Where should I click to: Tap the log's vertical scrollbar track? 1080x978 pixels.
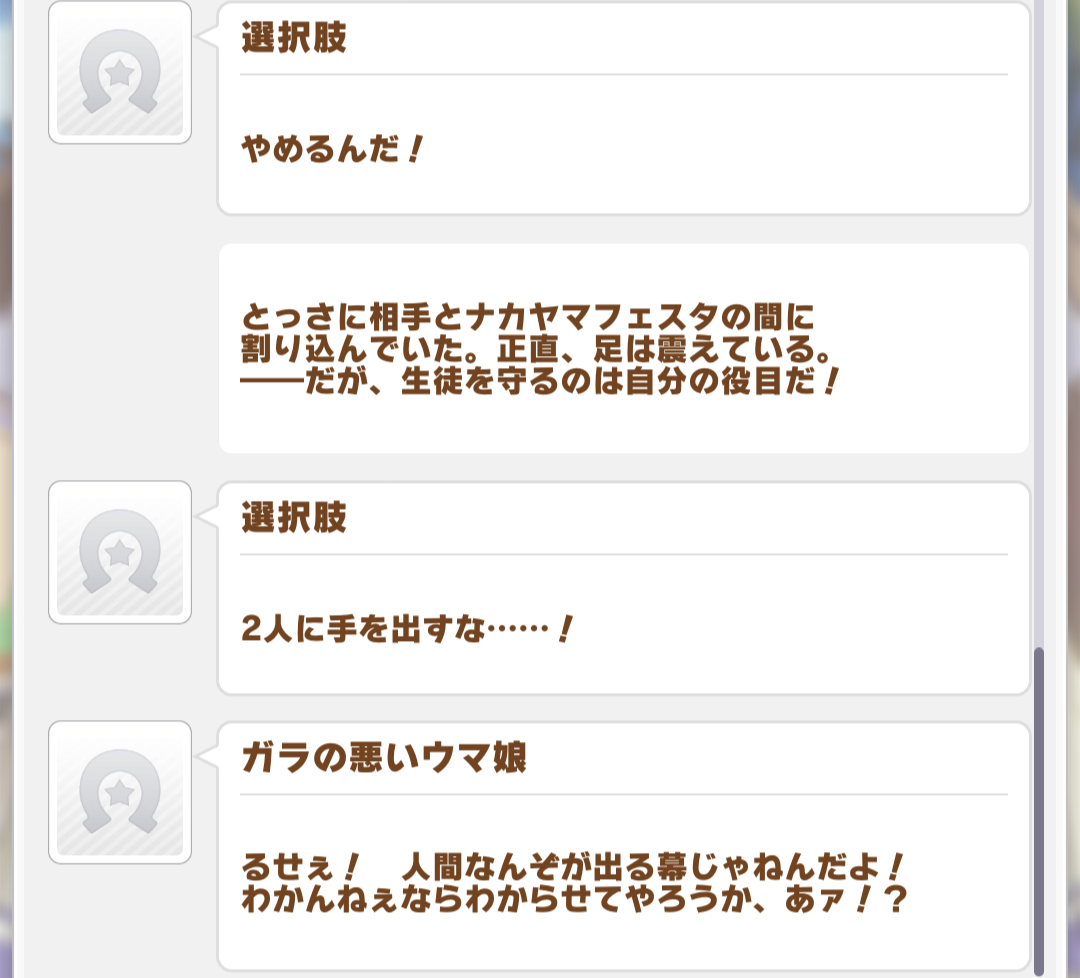coord(1039,320)
